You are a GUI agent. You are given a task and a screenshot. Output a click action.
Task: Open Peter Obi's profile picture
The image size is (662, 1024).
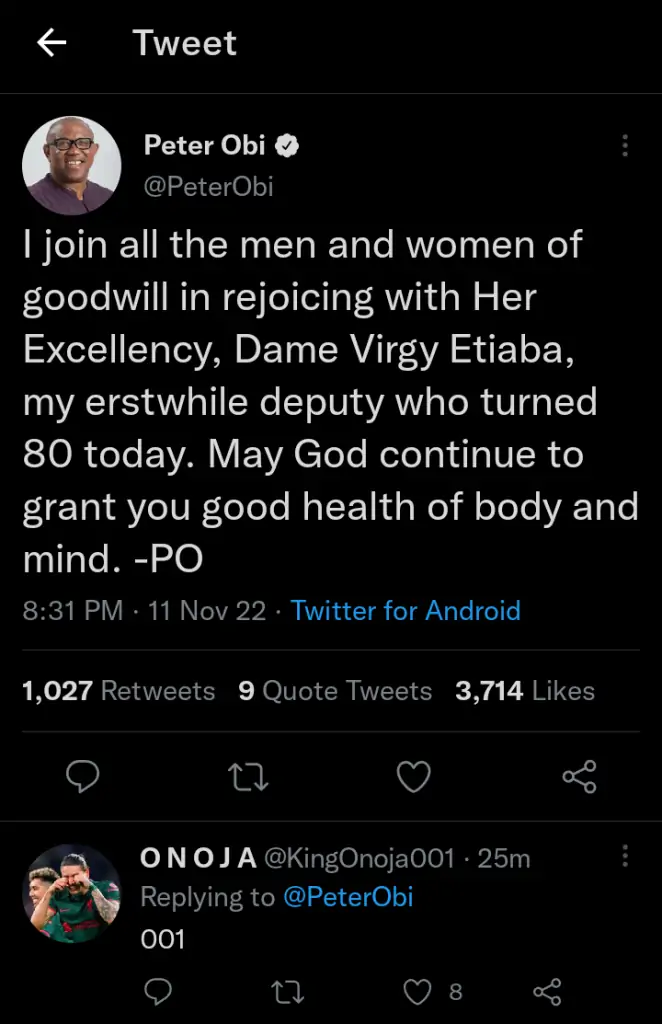(x=71, y=165)
